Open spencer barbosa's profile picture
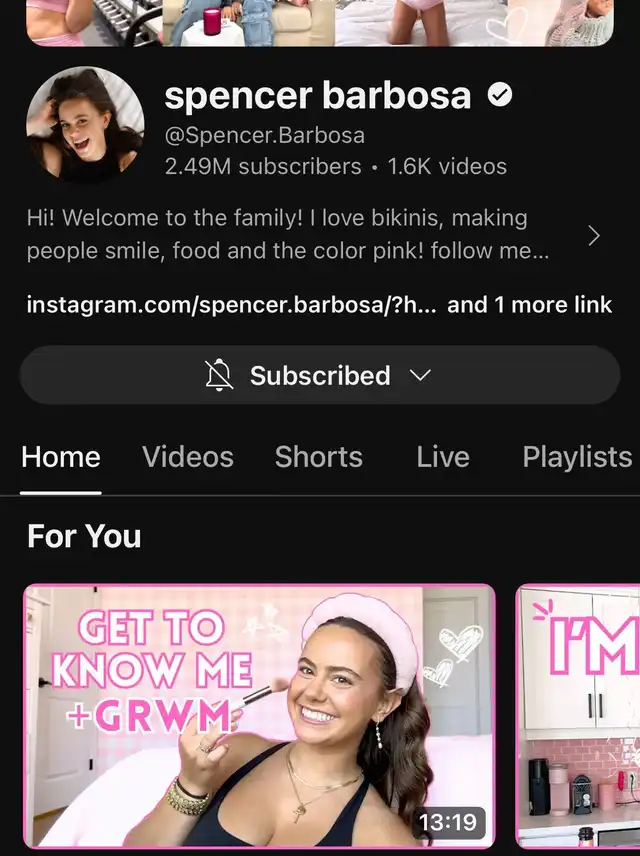This screenshot has height=856, width=640. tap(85, 126)
